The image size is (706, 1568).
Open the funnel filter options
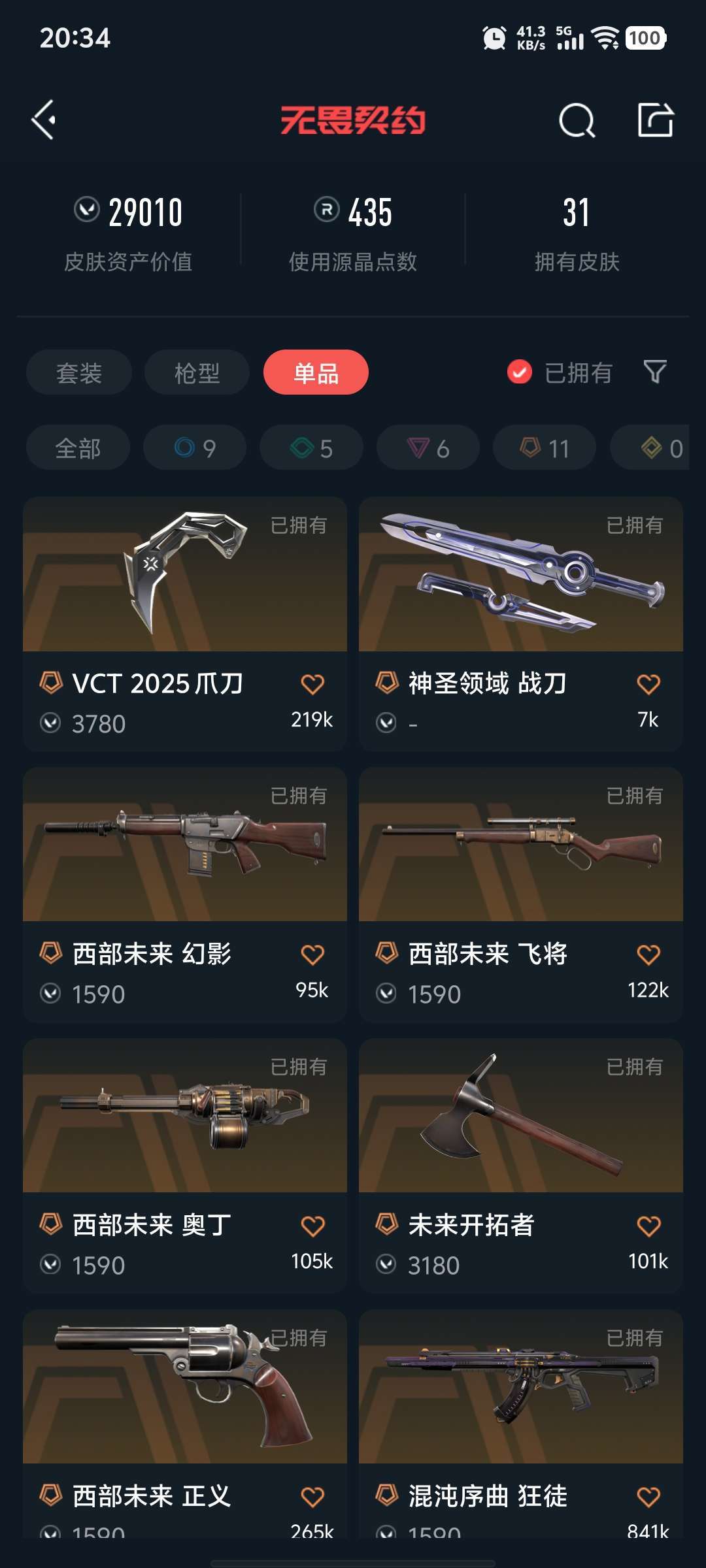tap(655, 372)
